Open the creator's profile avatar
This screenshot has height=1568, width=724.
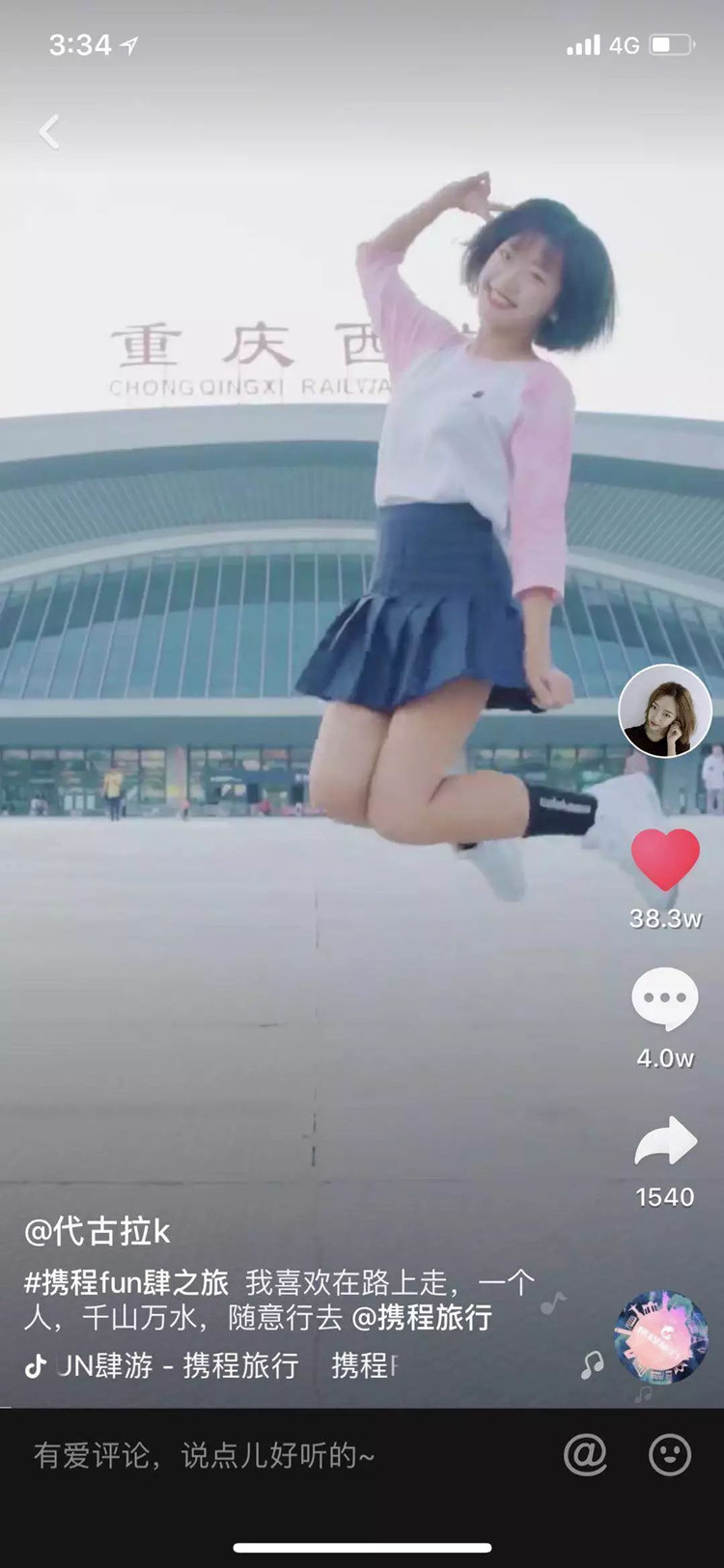click(x=665, y=711)
